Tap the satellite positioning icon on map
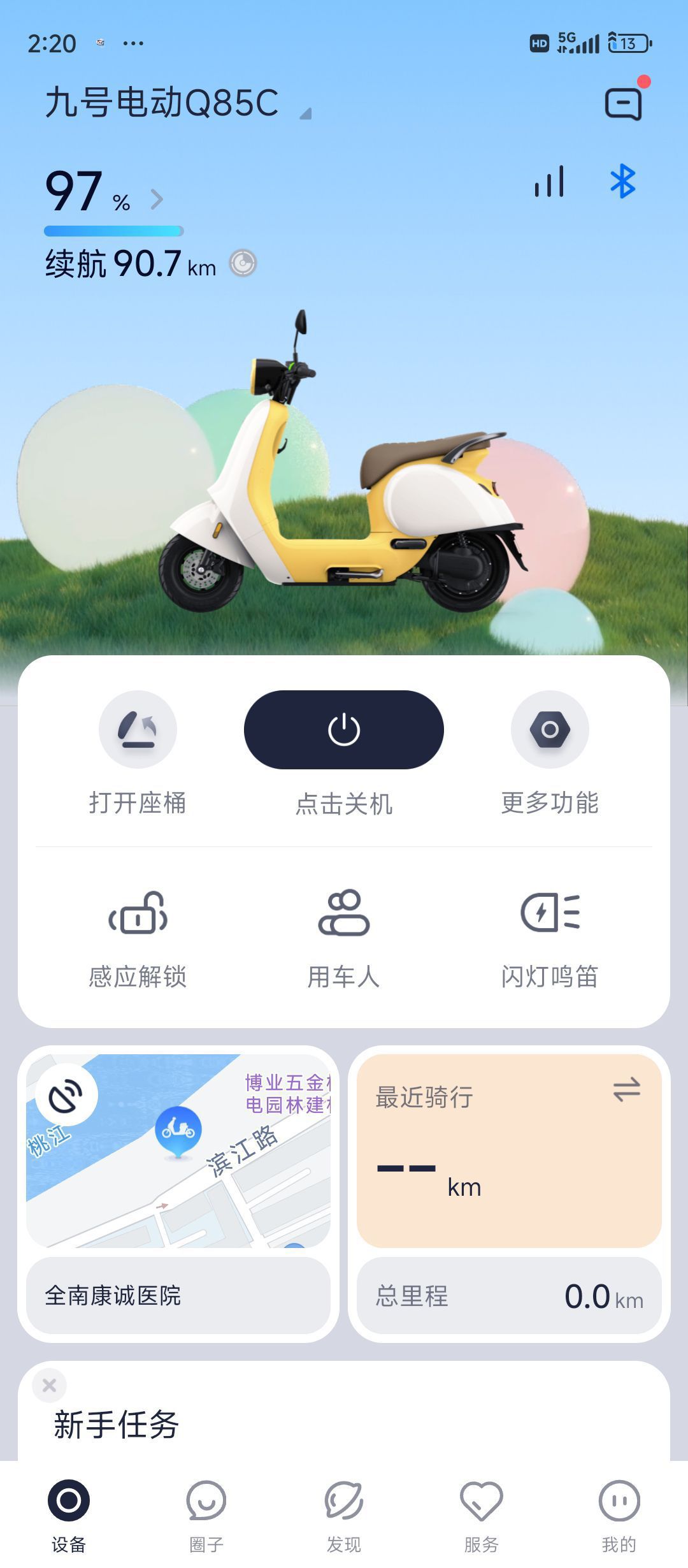 coord(67,1095)
